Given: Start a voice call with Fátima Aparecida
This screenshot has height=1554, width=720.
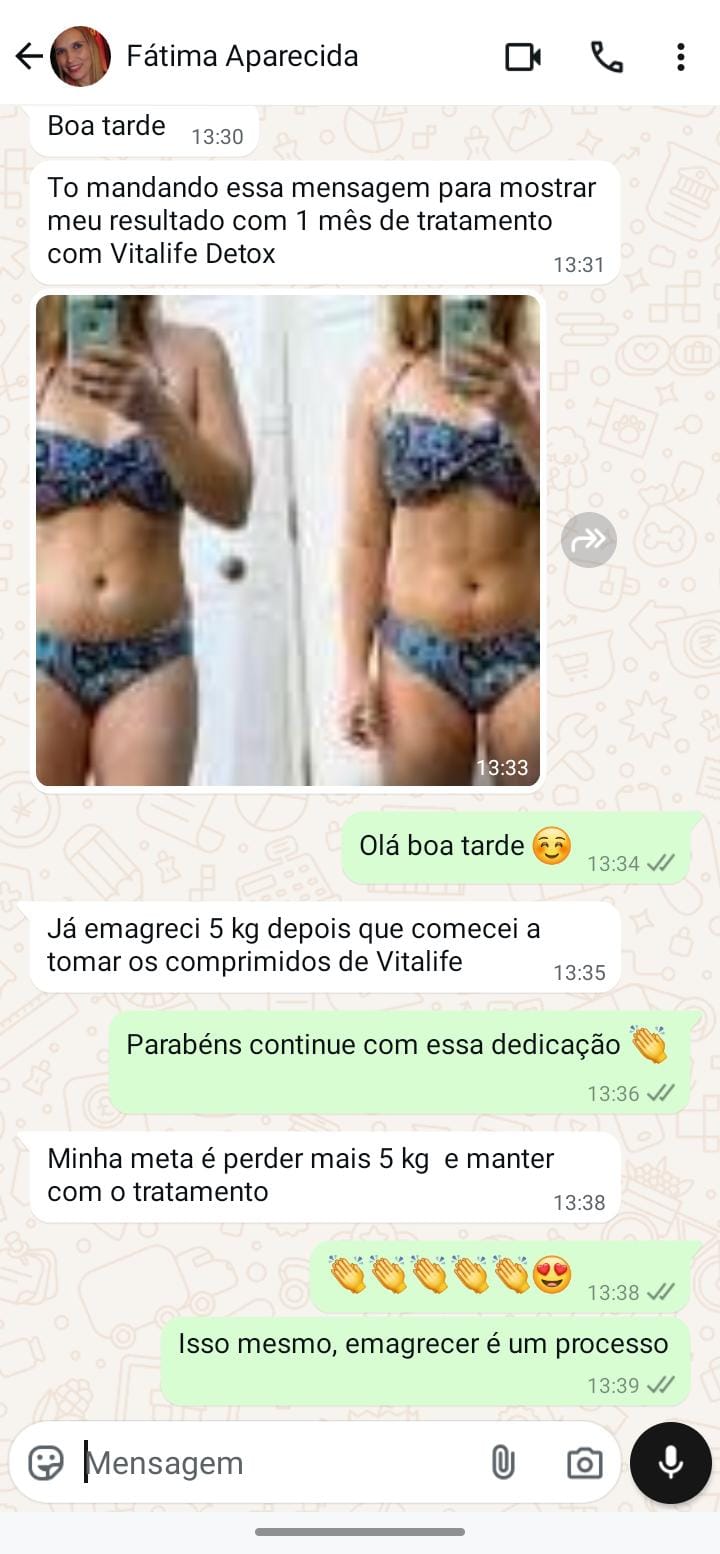Looking at the screenshot, I should pos(606,56).
